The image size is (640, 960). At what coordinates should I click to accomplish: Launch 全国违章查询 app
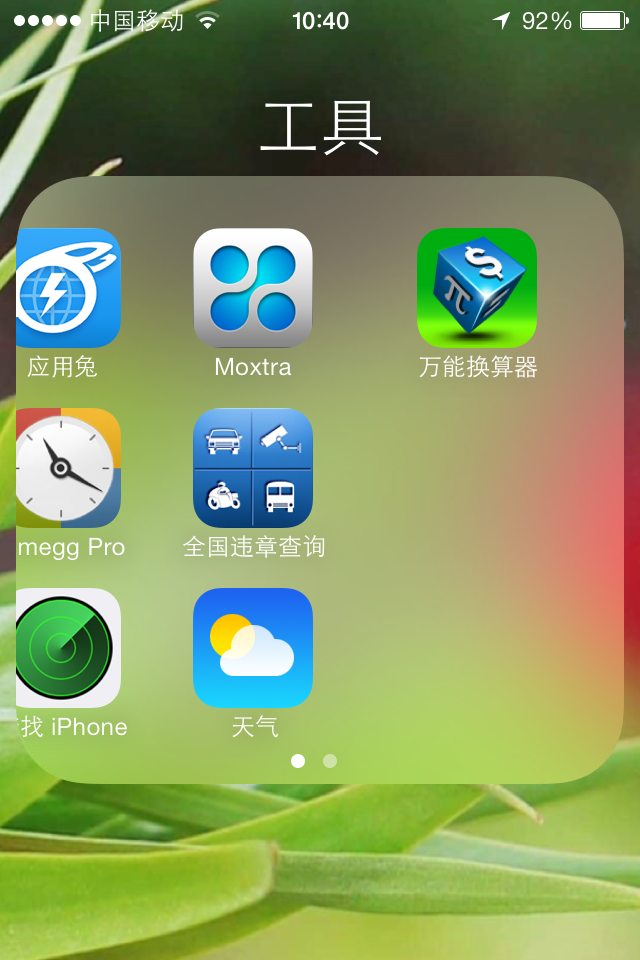point(253,468)
